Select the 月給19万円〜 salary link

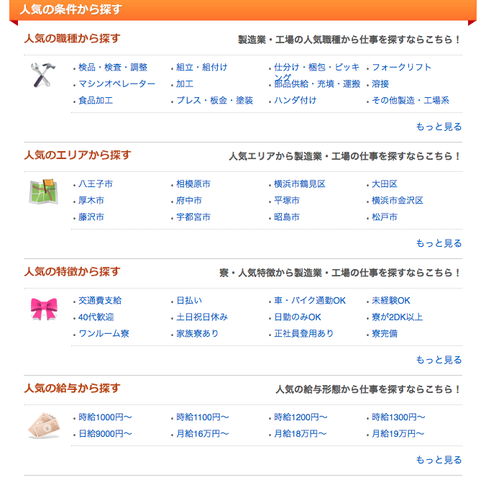pos(398,434)
